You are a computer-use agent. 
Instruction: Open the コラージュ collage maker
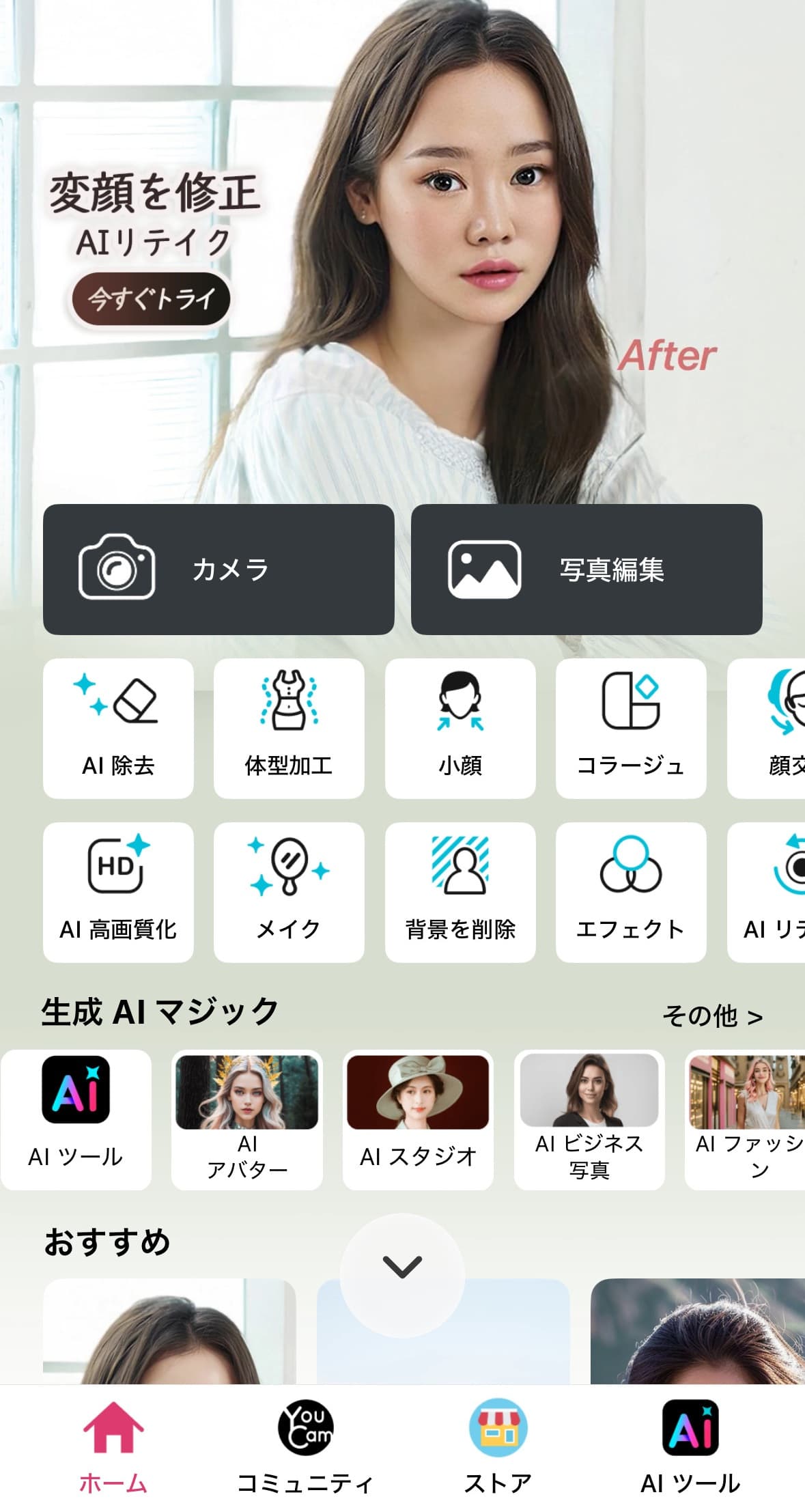click(x=631, y=728)
